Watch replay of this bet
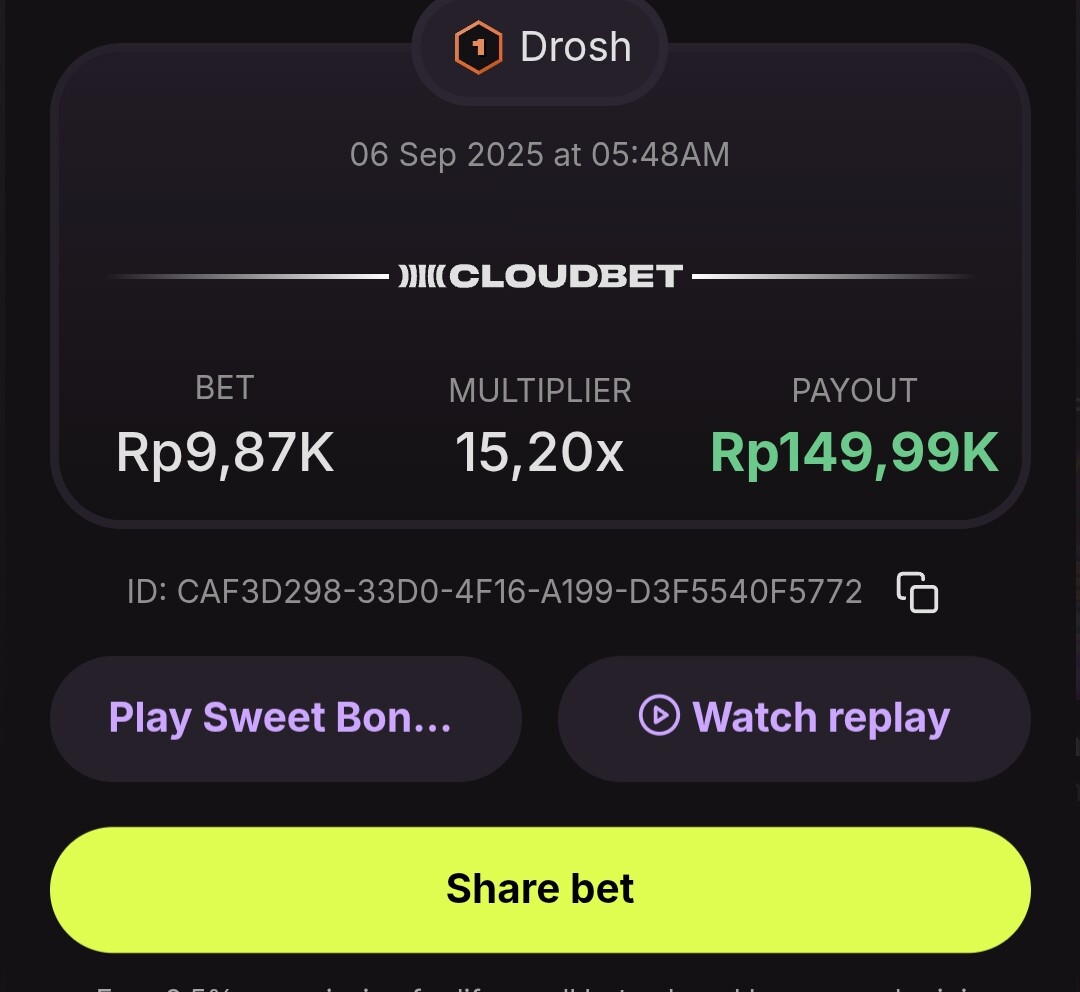This screenshot has height=992, width=1080. pyautogui.click(x=794, y=718)
